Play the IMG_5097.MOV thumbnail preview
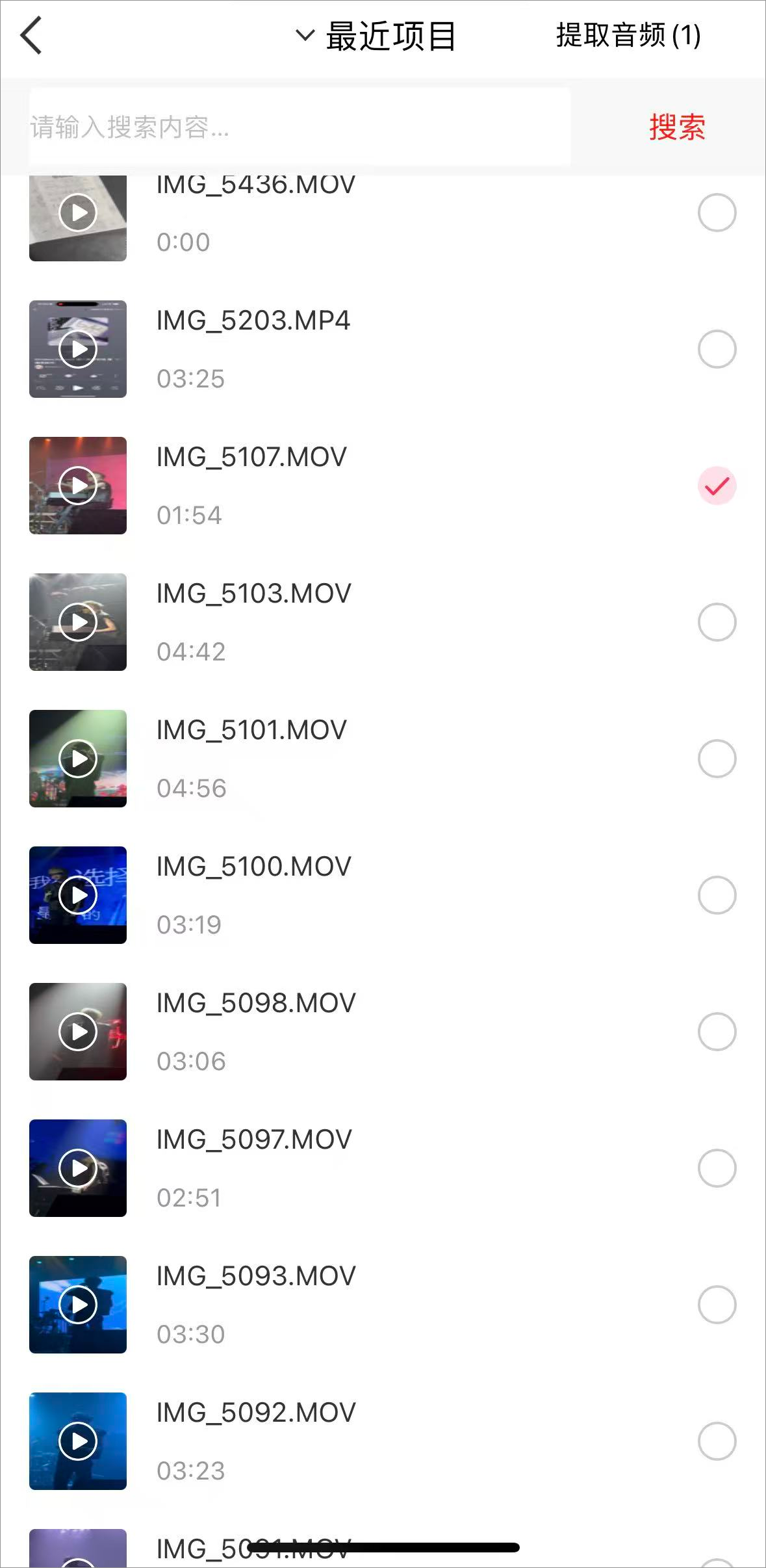766x1568 pixels. pyautogui.click(x=78, y=1168)
